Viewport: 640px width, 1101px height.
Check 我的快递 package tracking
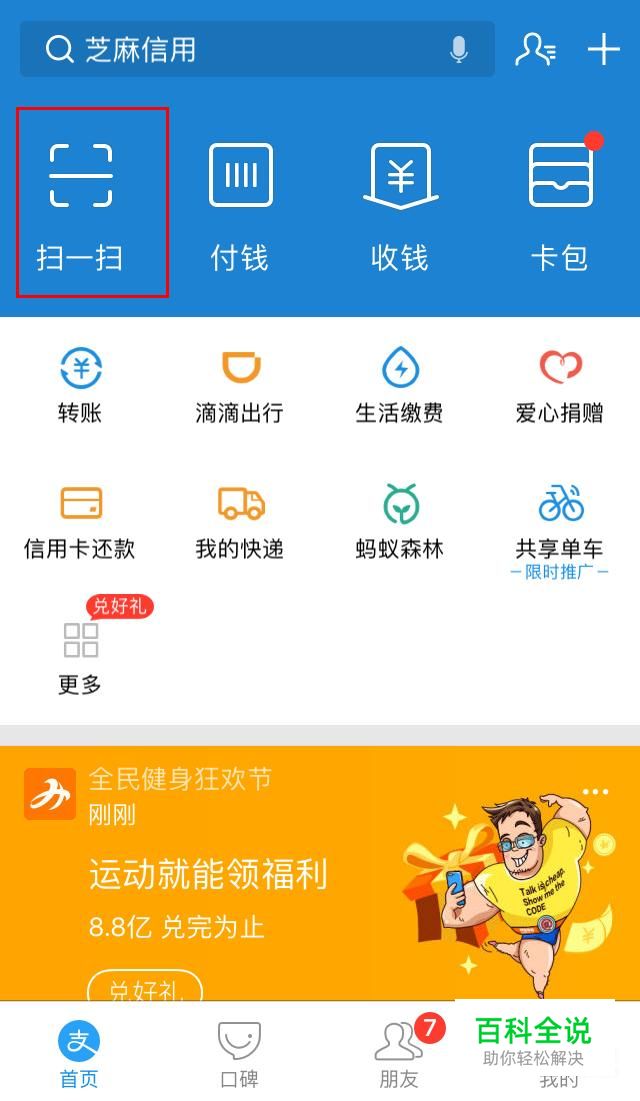(240, 520)
